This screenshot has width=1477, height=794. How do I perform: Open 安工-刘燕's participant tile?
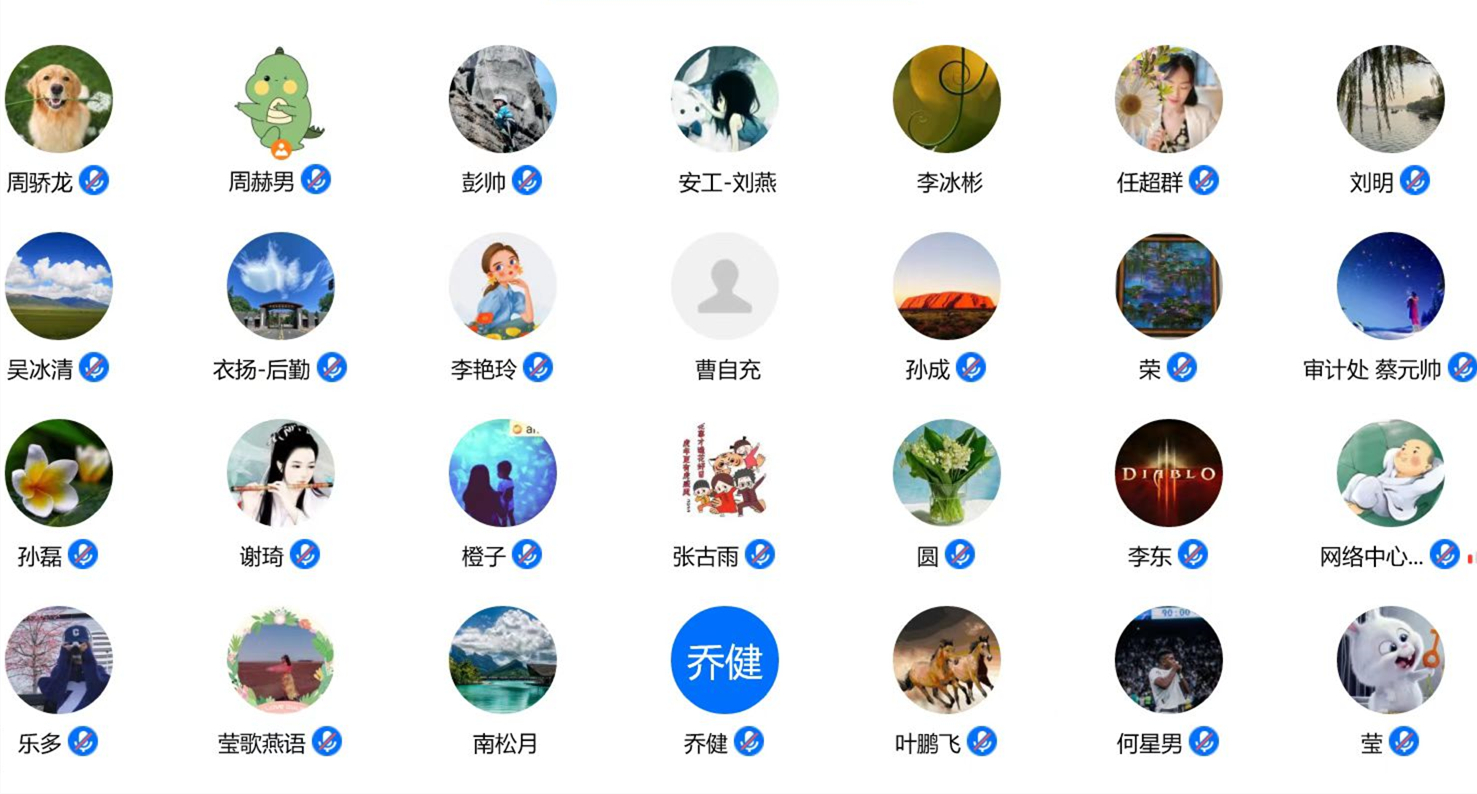725,99
